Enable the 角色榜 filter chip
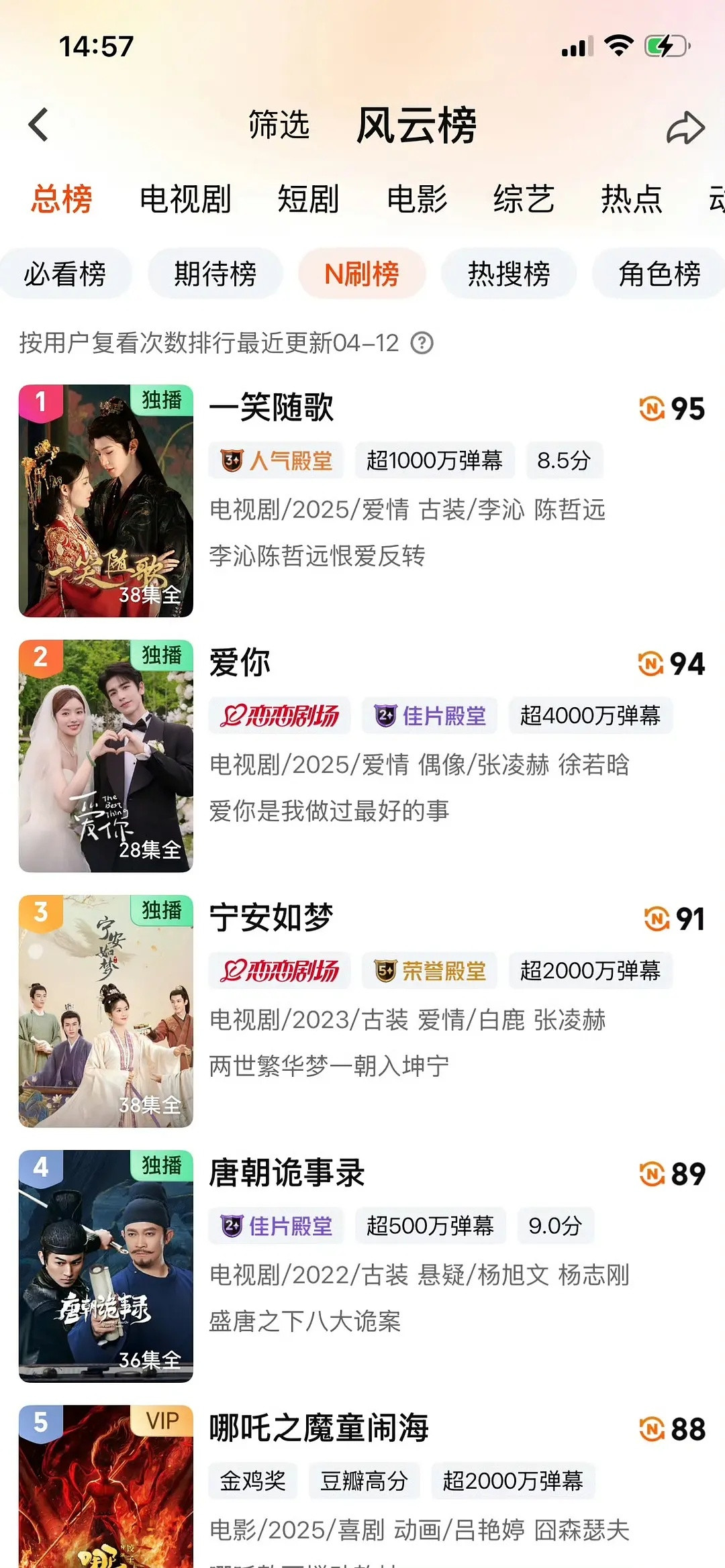 [x=657, y=274]
